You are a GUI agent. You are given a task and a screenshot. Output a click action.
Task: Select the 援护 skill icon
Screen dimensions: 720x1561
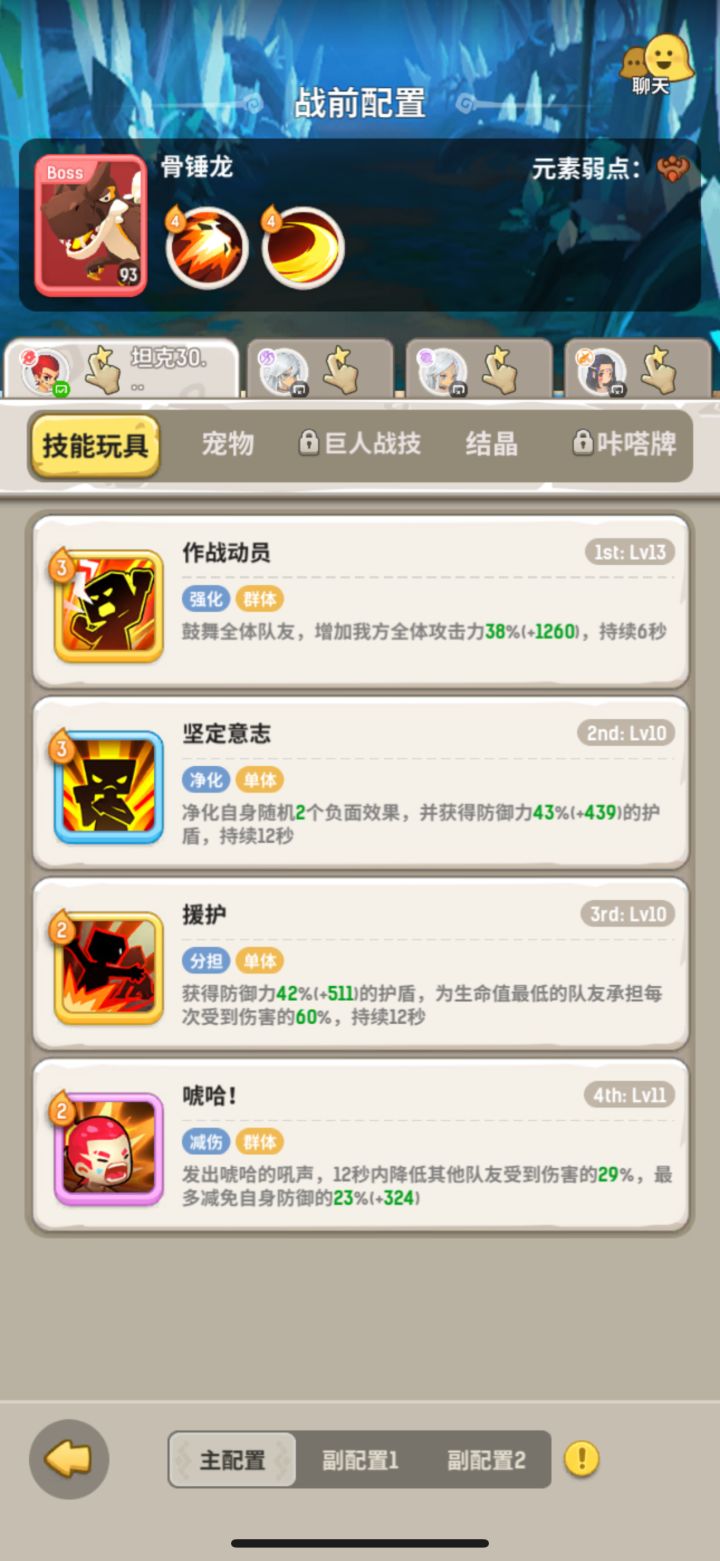click(x=106, y=967)
